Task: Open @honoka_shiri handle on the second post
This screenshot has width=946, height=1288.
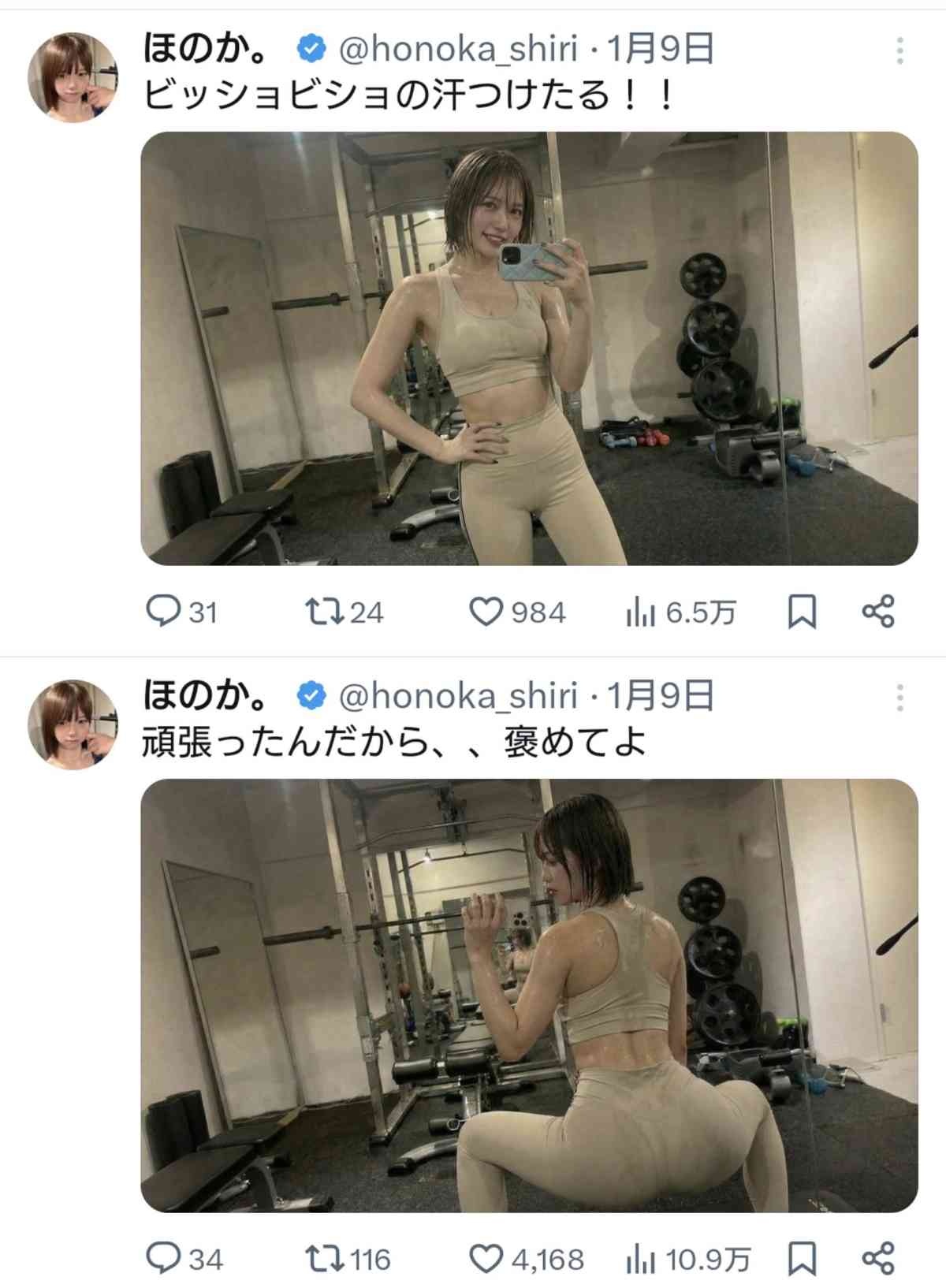Action: coord(458,697)
